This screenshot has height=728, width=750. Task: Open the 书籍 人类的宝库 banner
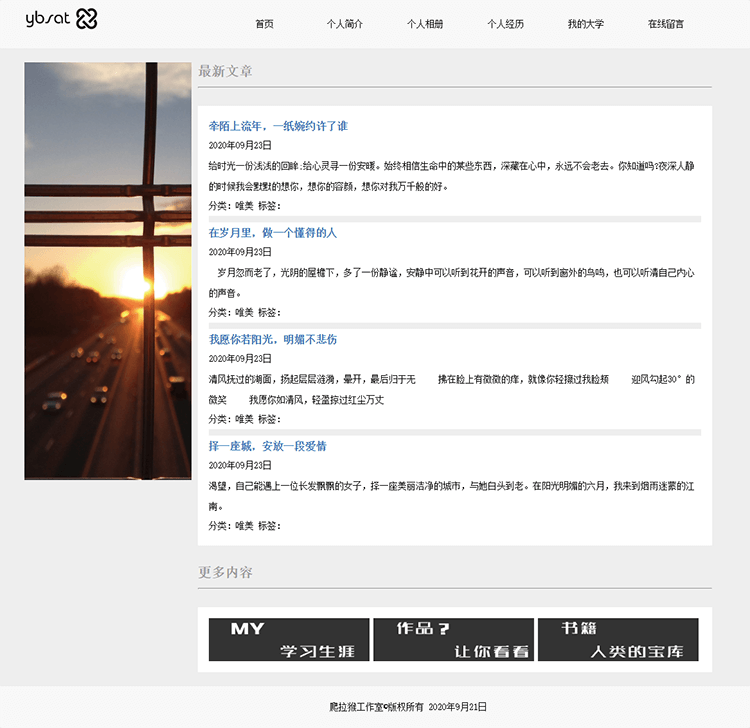(x=618, y=640)
